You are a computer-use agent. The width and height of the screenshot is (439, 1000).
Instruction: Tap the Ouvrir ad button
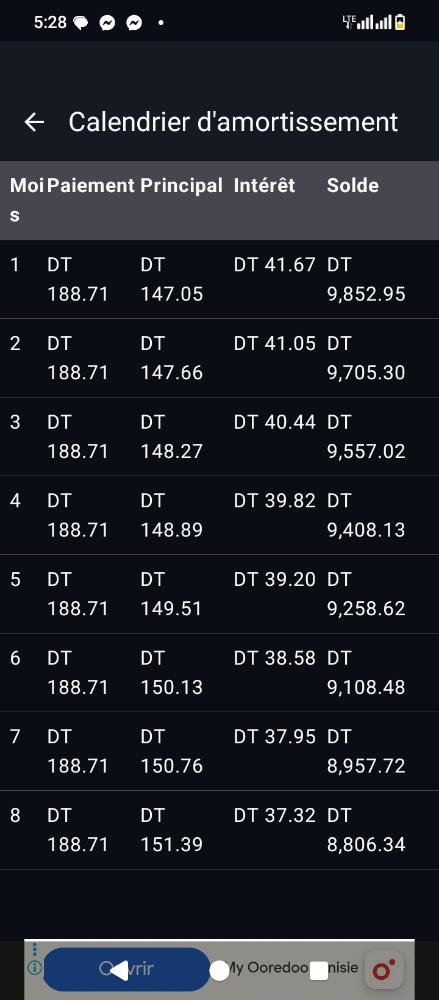[126, 969]
